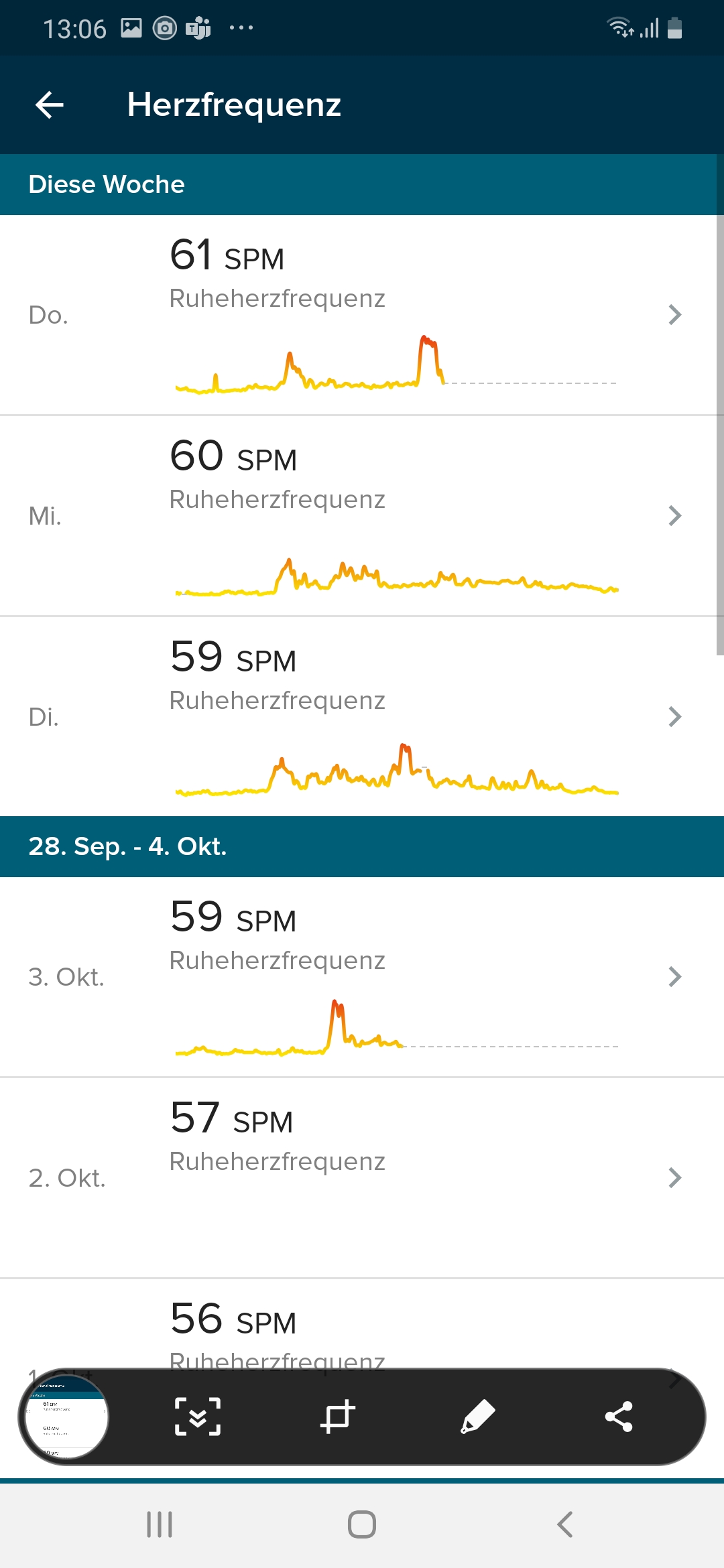Open the screenshot preview thumbnail
724x1568 pixels.
(65, 1417)
